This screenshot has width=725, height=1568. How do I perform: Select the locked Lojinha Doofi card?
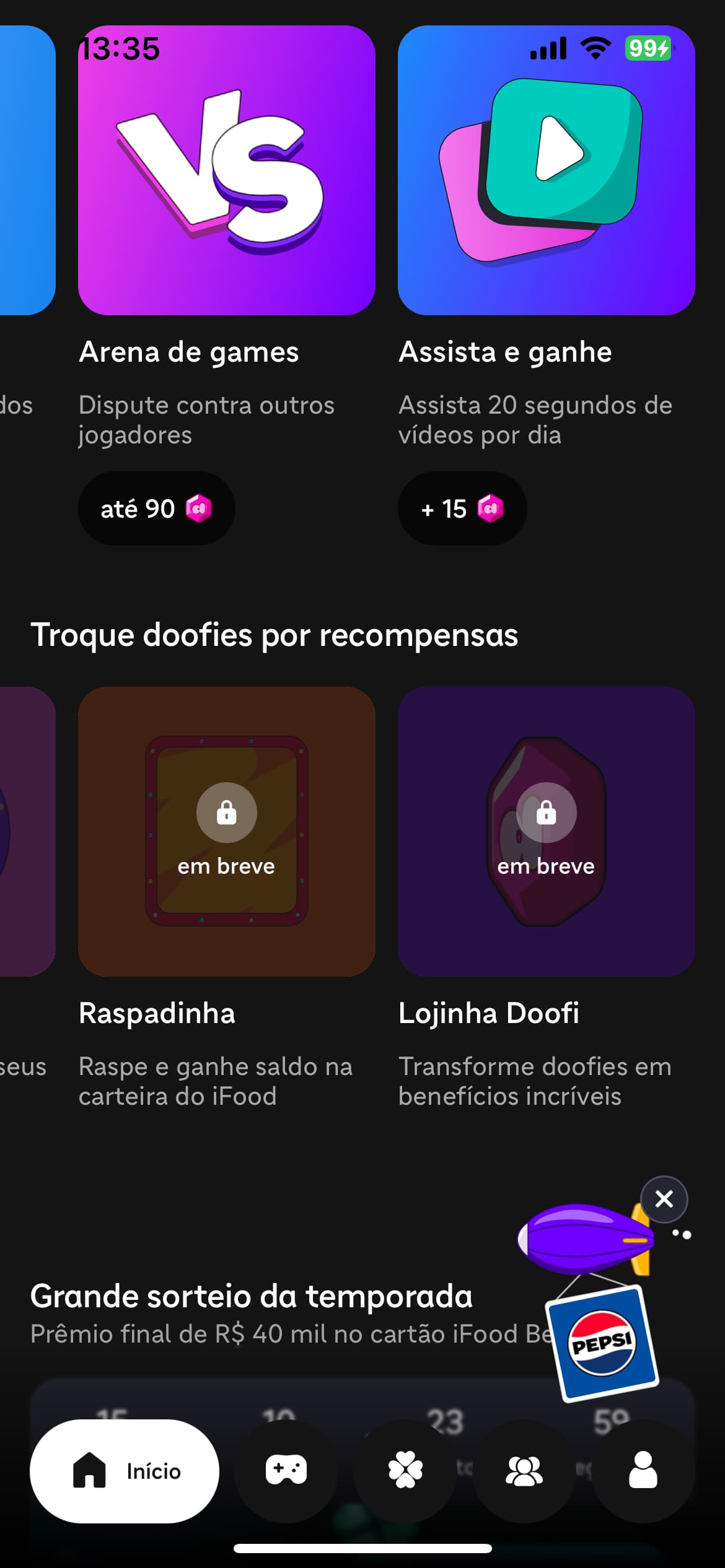pyautogui.click(x=546, y=831)
